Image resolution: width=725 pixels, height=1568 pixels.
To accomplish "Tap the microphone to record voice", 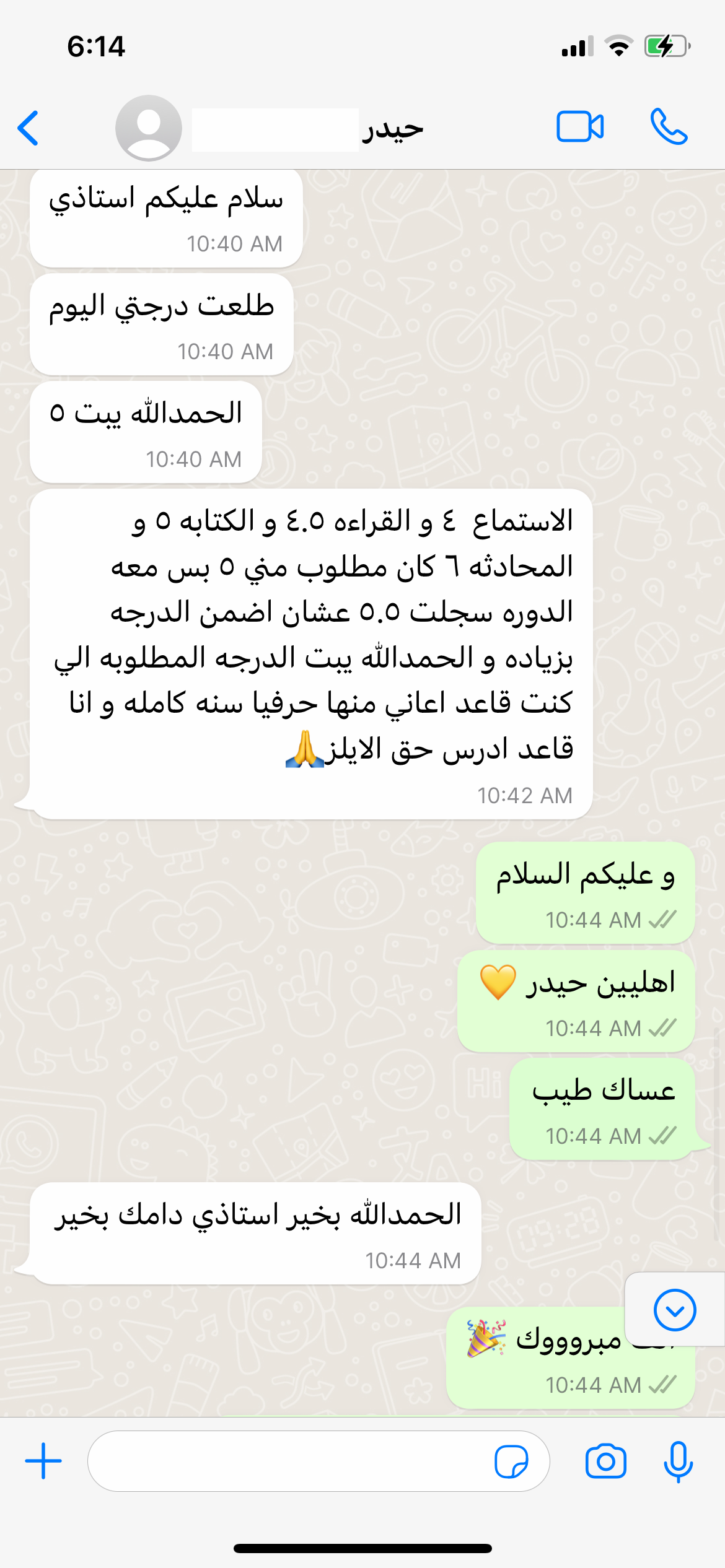I will pos(678,1461).
